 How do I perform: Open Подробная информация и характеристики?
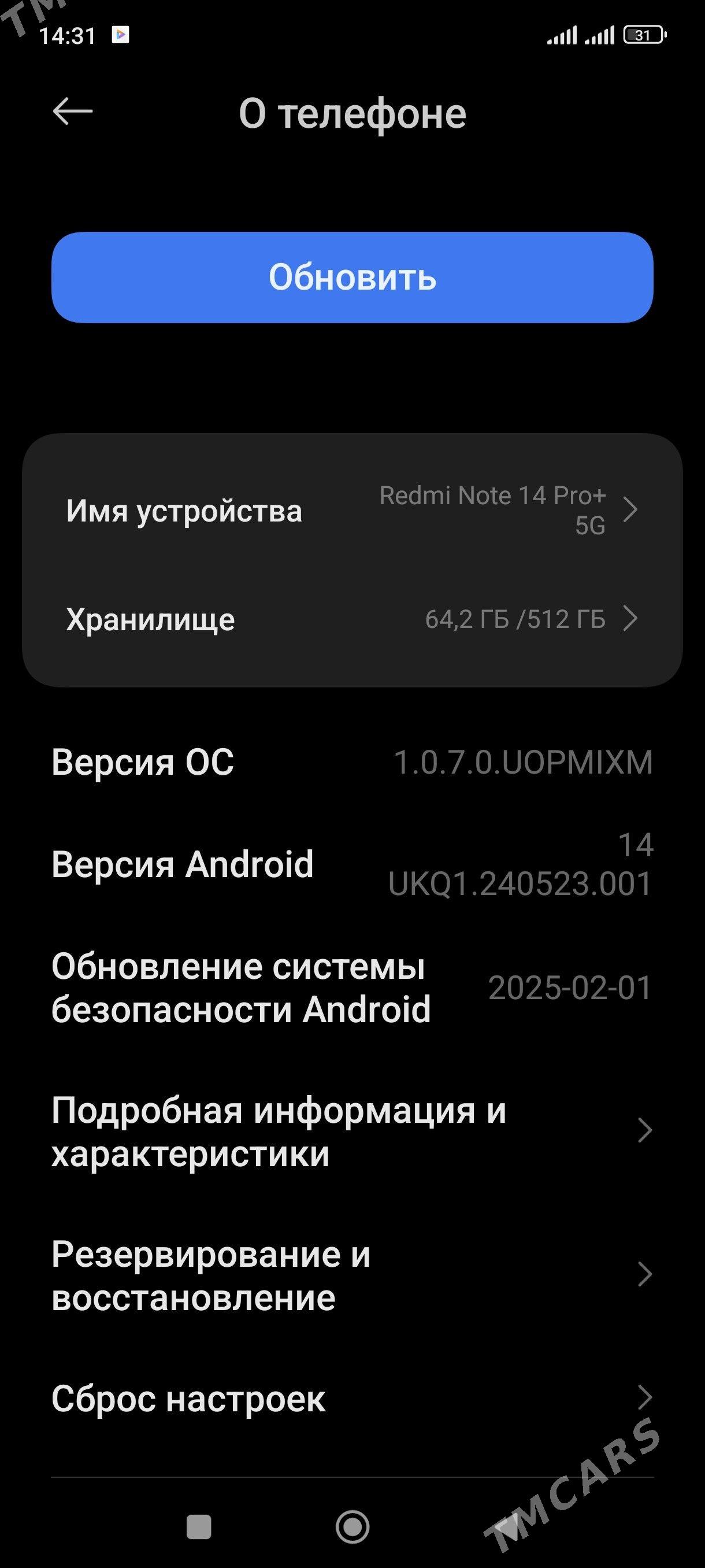tap(352, 1131)
